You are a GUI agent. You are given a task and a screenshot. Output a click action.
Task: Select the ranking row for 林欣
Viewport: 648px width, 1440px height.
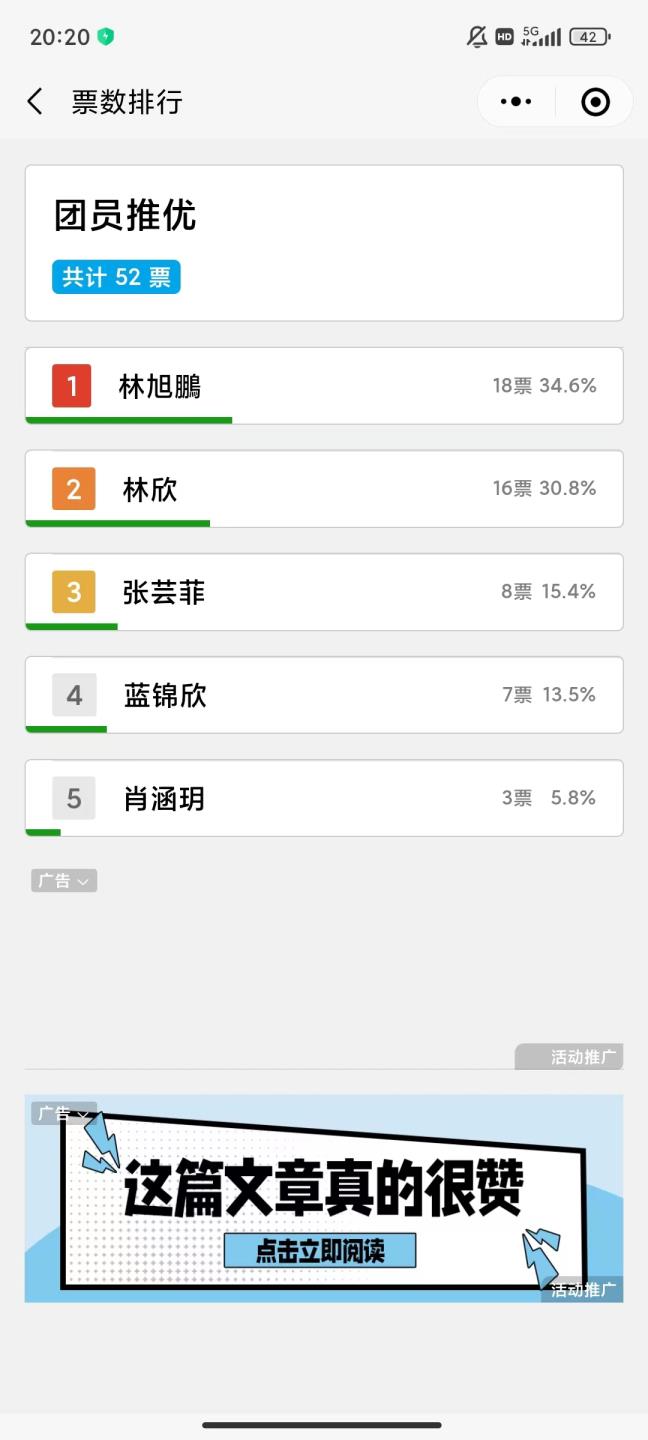coord(324,489)
